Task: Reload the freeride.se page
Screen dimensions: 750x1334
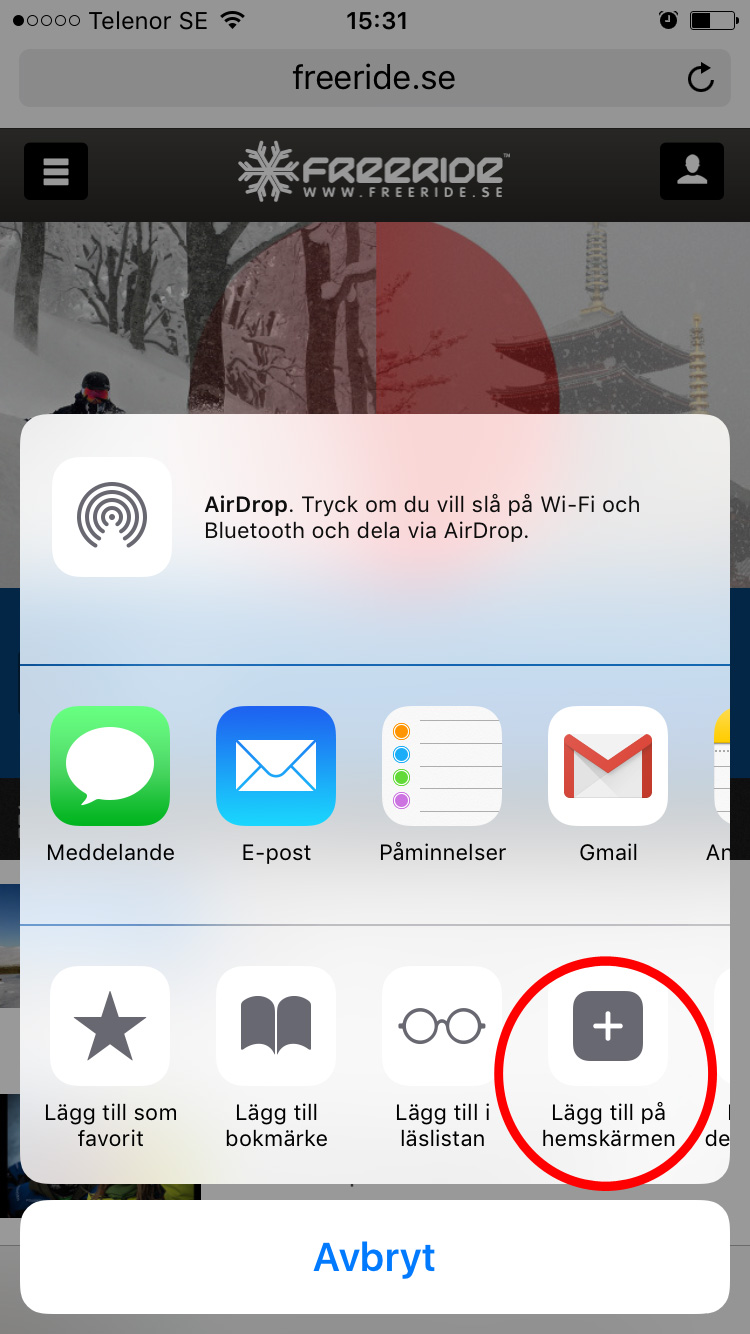Action: 701,78
